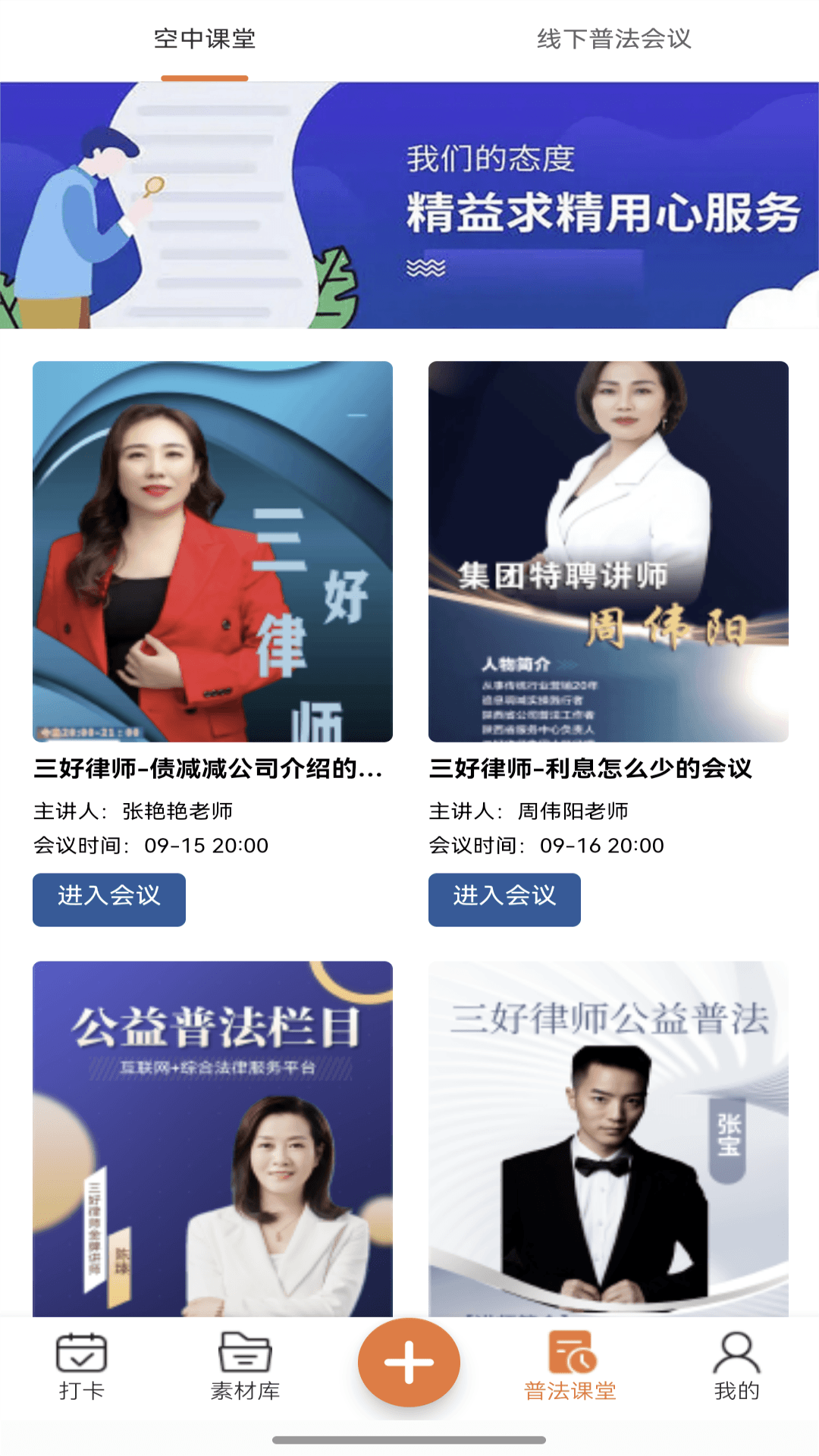The width and height of the screenshot is (819, 1456).
Task: Switch to the 空中课堂 tab
Action: [205, 39]
